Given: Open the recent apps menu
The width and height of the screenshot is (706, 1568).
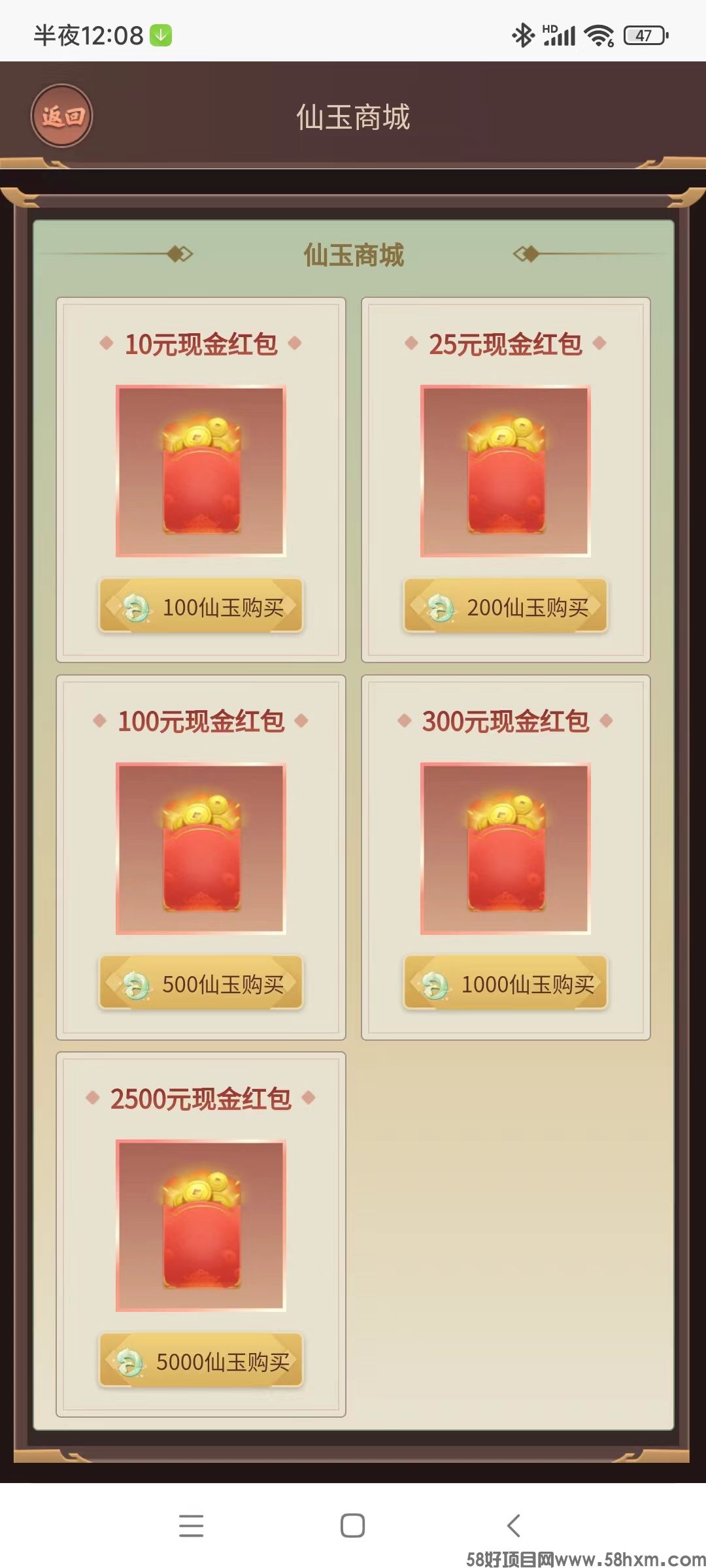Looking at the screenshot, I should [191, 1526].
